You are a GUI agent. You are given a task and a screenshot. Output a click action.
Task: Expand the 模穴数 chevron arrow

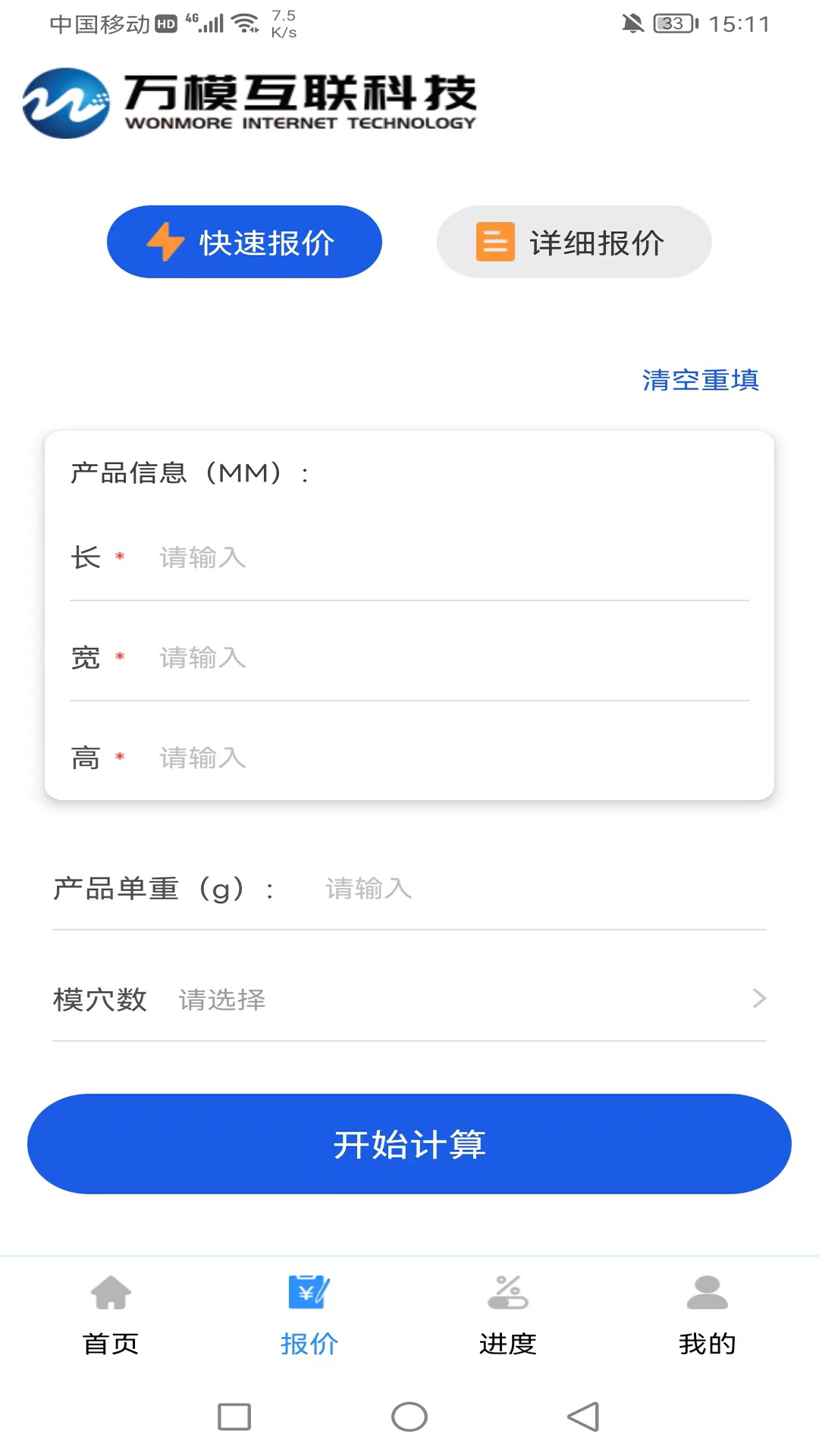point(758,999)
